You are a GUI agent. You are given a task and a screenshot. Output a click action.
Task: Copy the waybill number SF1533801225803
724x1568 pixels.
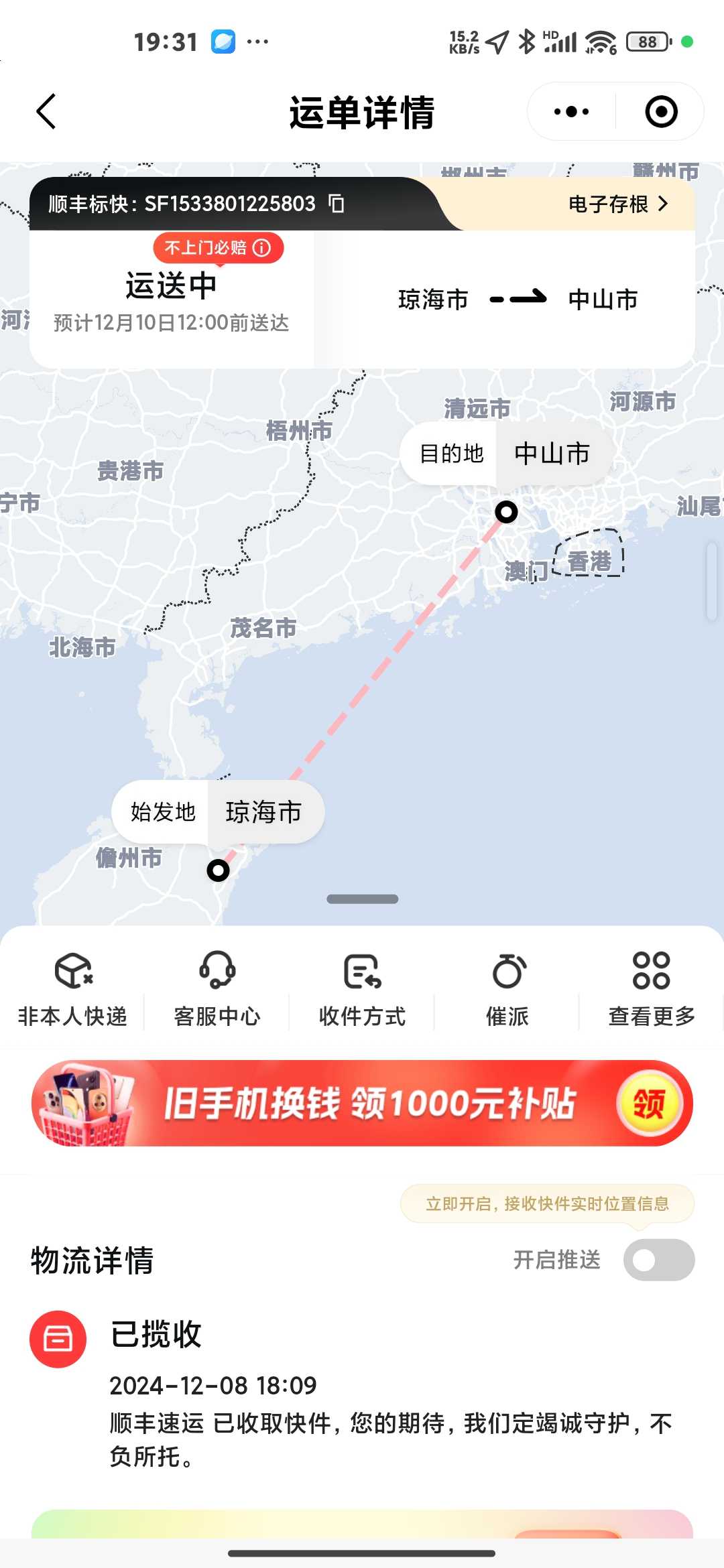tap(337, 203)
